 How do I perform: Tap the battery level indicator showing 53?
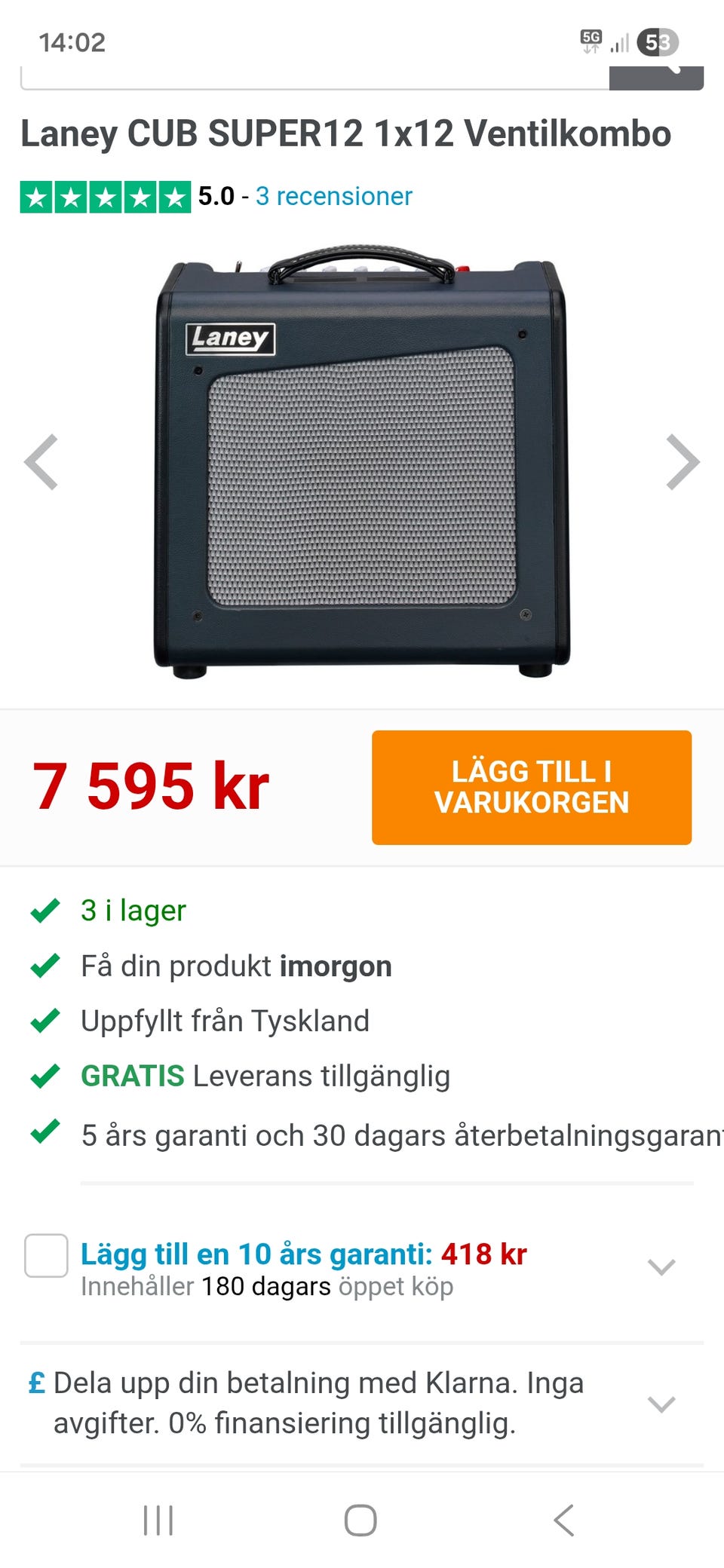[x=658, y=43]
